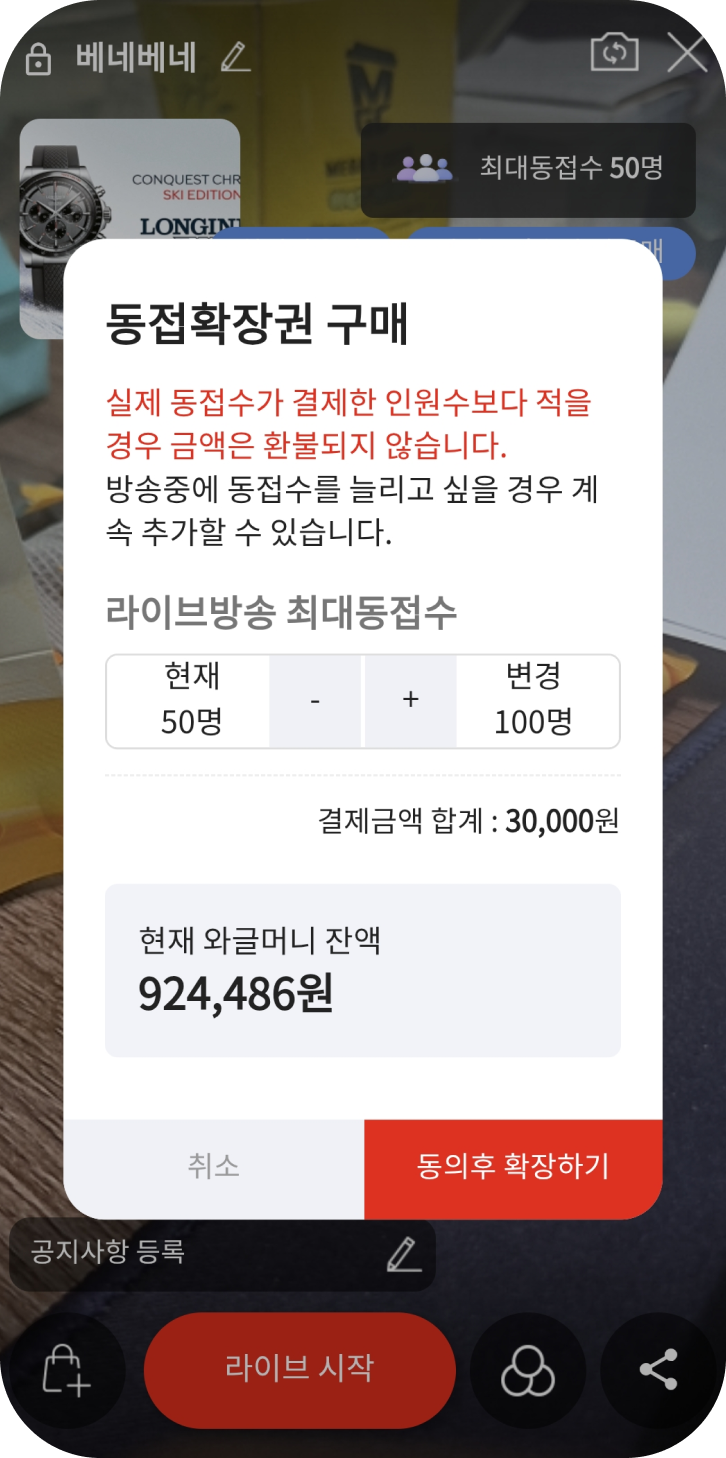Open the filter effects icon

[527, 1370]
